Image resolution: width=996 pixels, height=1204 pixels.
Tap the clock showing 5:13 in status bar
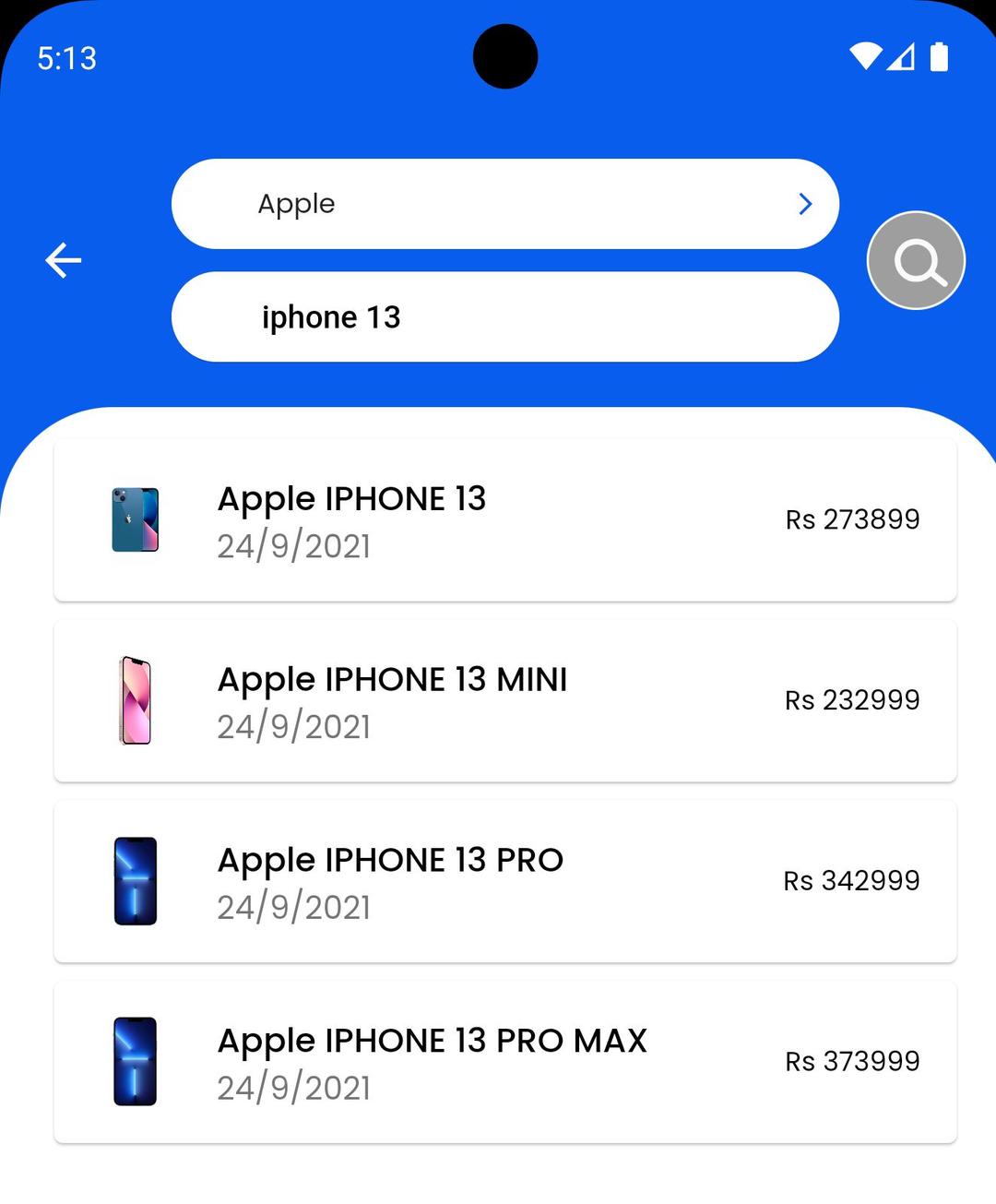(x=65, y=58)
